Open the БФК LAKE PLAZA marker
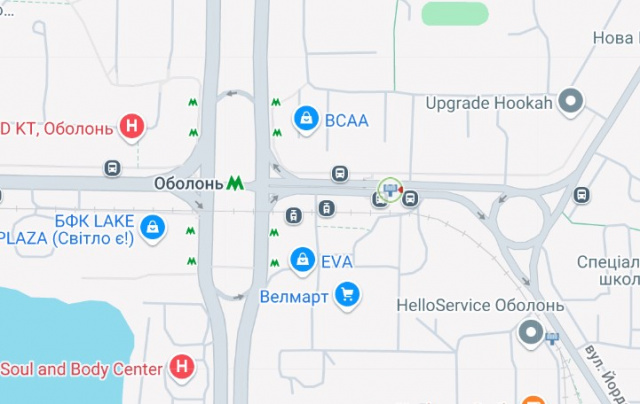This screenshot has height=404, width=640. tap(153, 227)
